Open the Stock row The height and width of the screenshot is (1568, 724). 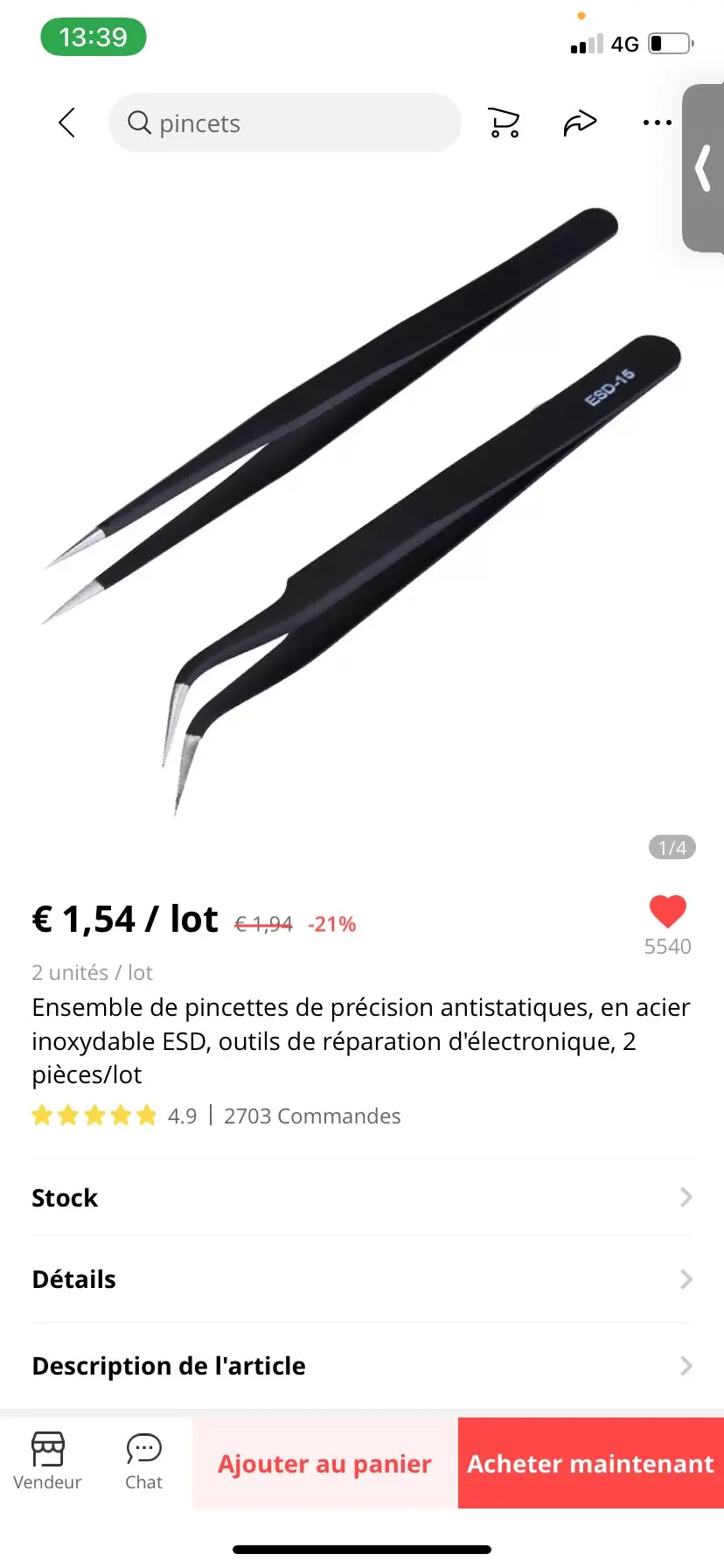click(x=362, y=1198)
